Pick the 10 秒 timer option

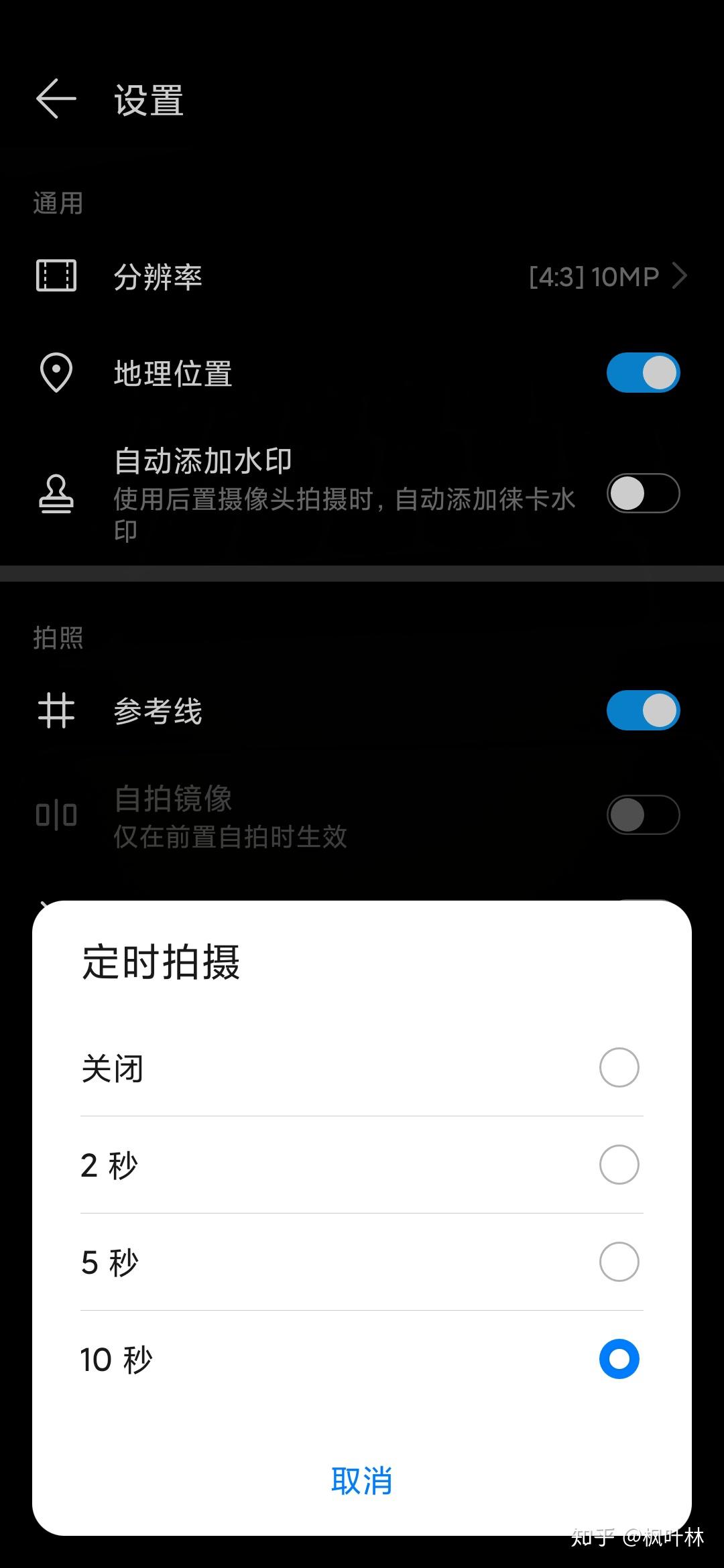click(618, 1359)
